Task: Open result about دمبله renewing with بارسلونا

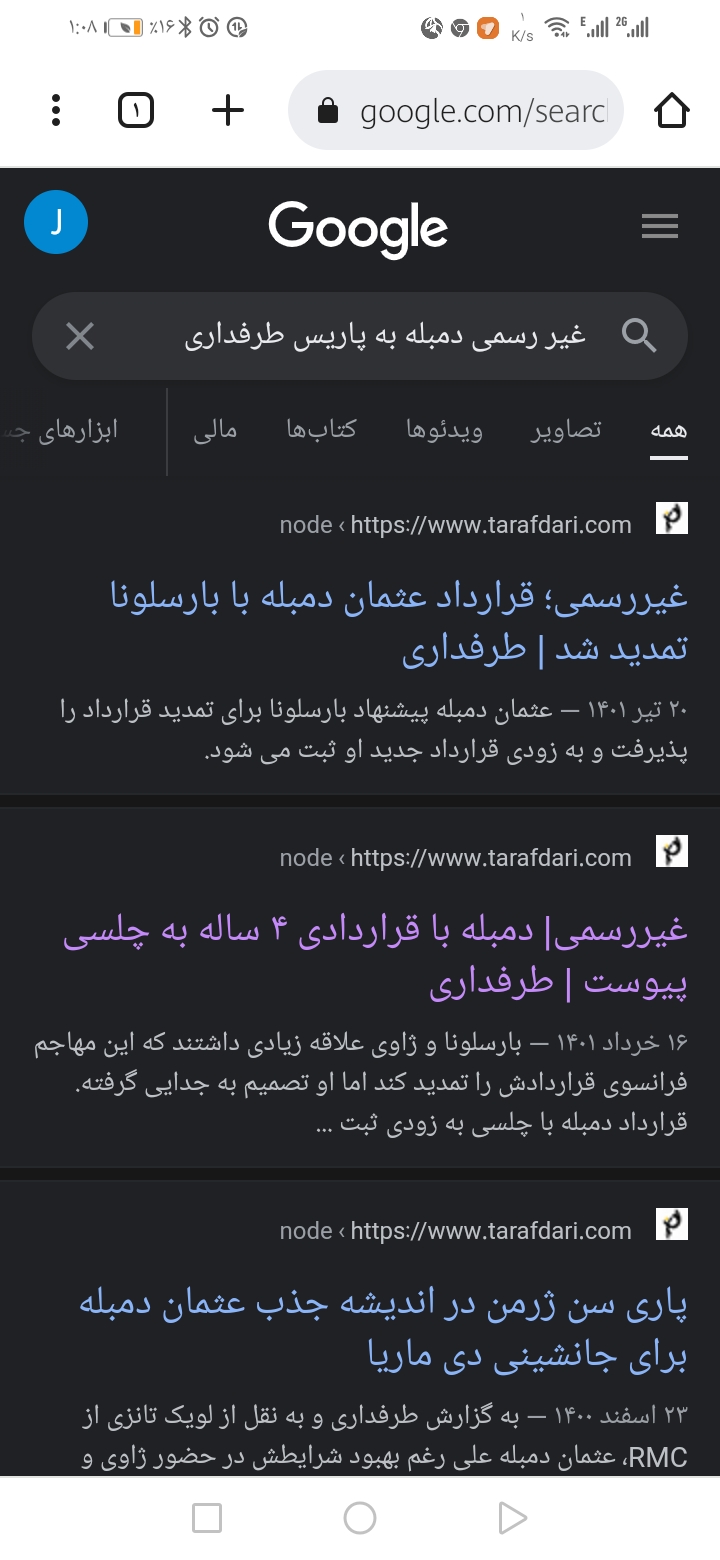Action: pyautogui.click(x=398, y=622)
